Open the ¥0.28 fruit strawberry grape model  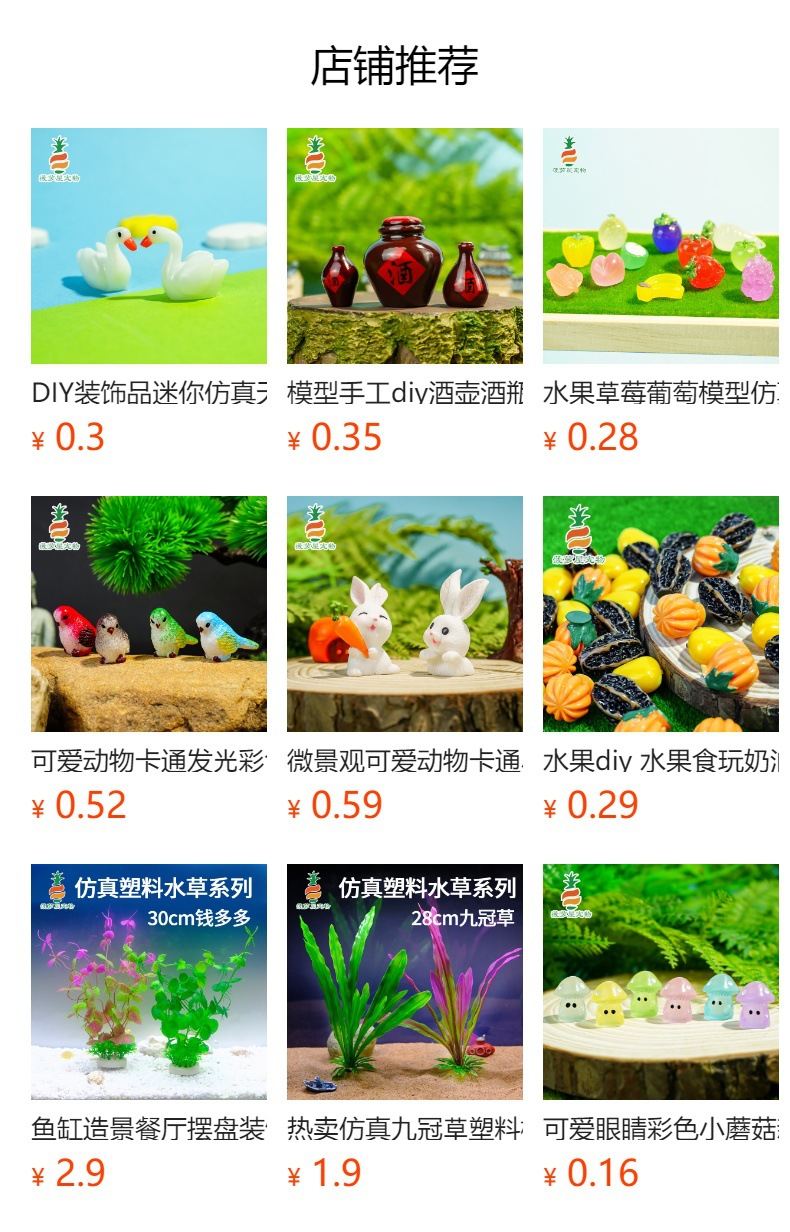point(660,246)
